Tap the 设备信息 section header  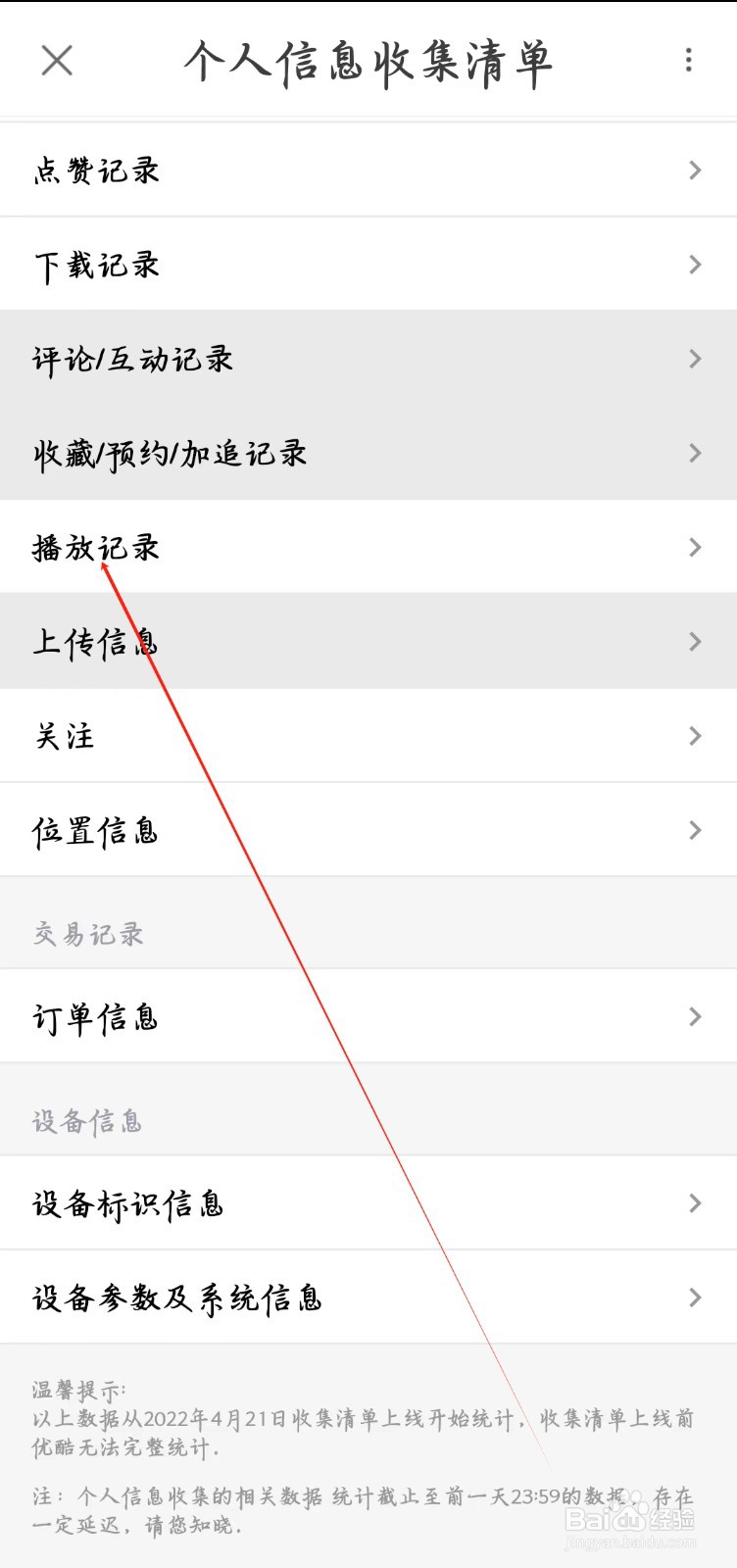click(86, 1120)
